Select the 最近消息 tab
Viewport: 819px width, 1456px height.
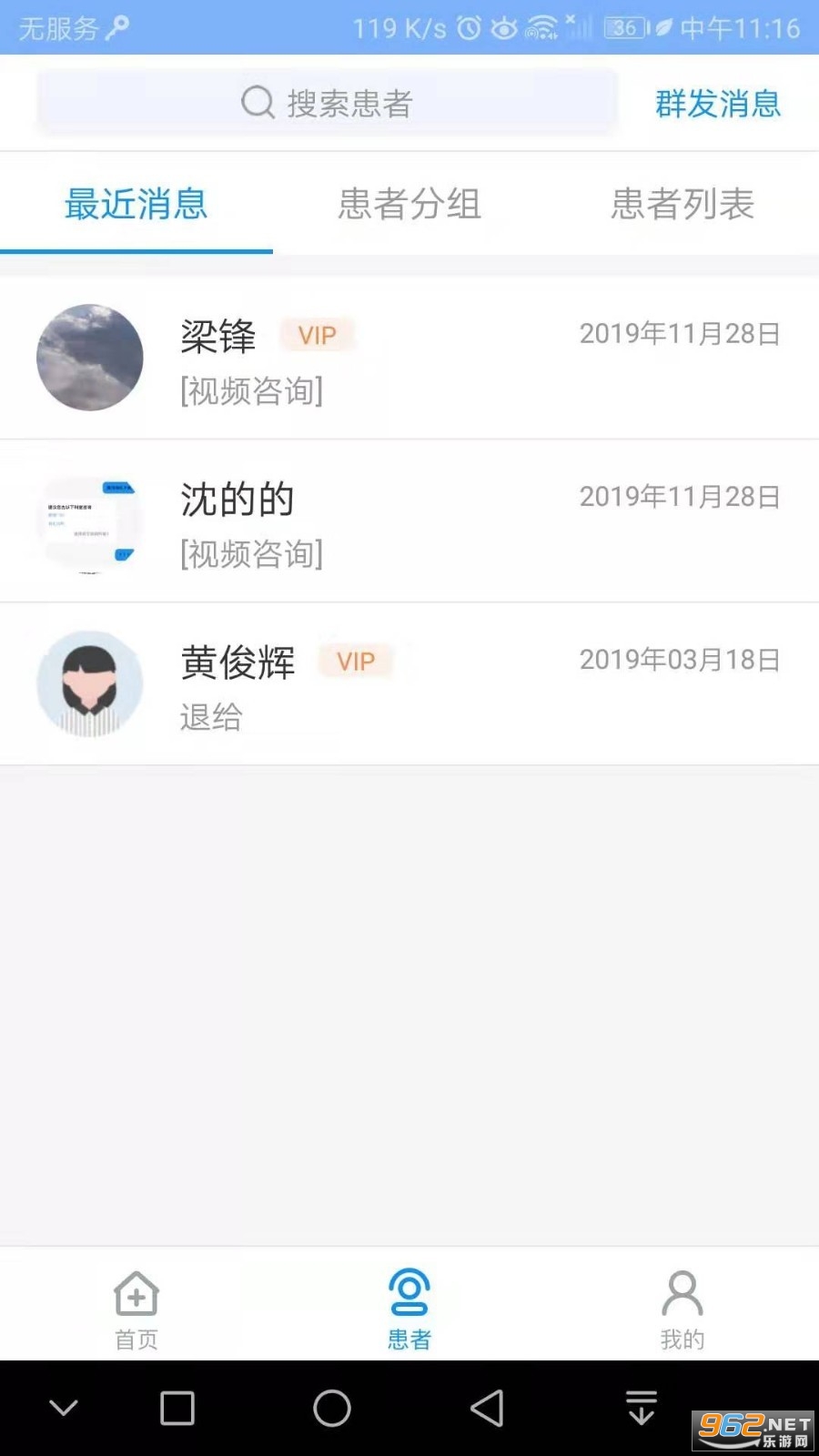(x=136, y=204)
